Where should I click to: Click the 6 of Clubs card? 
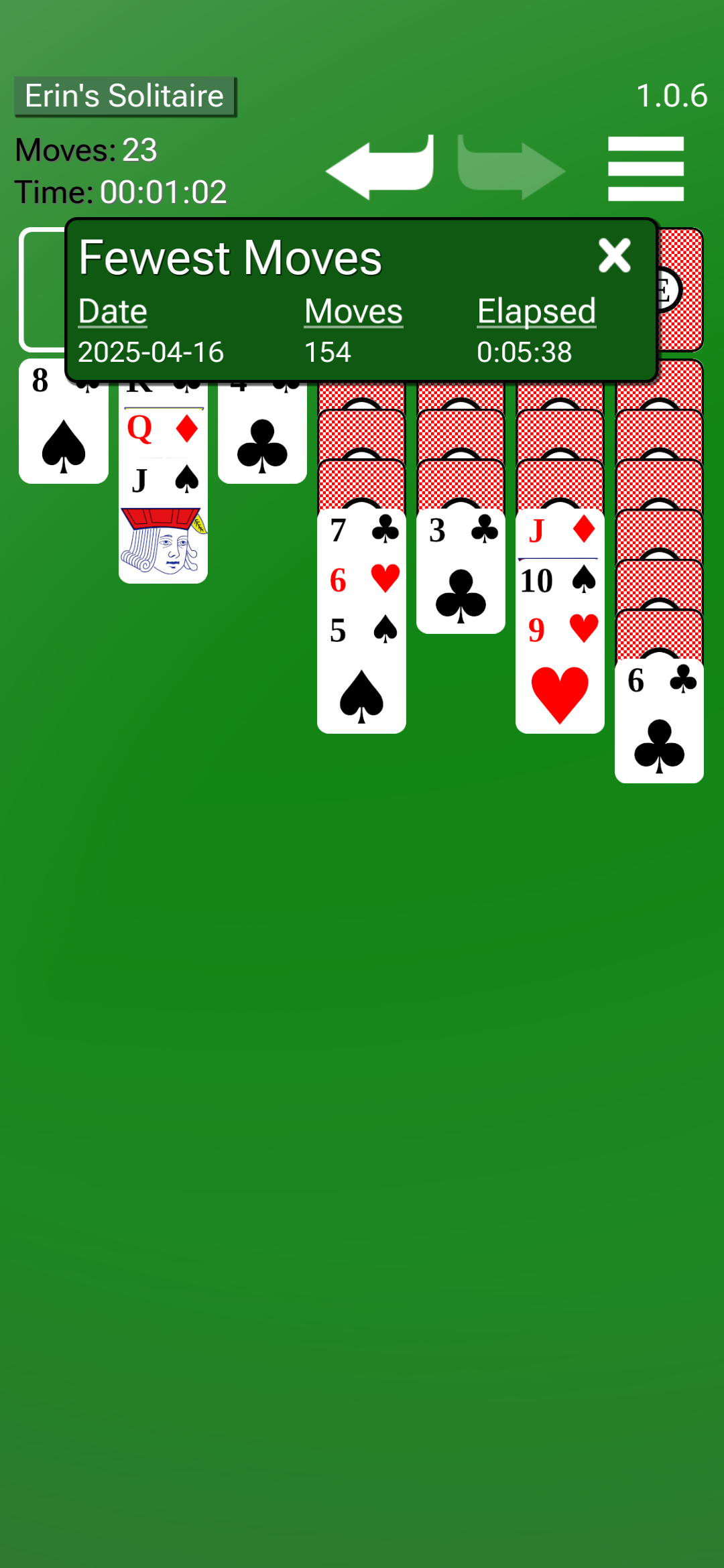[x=658, y=724]
